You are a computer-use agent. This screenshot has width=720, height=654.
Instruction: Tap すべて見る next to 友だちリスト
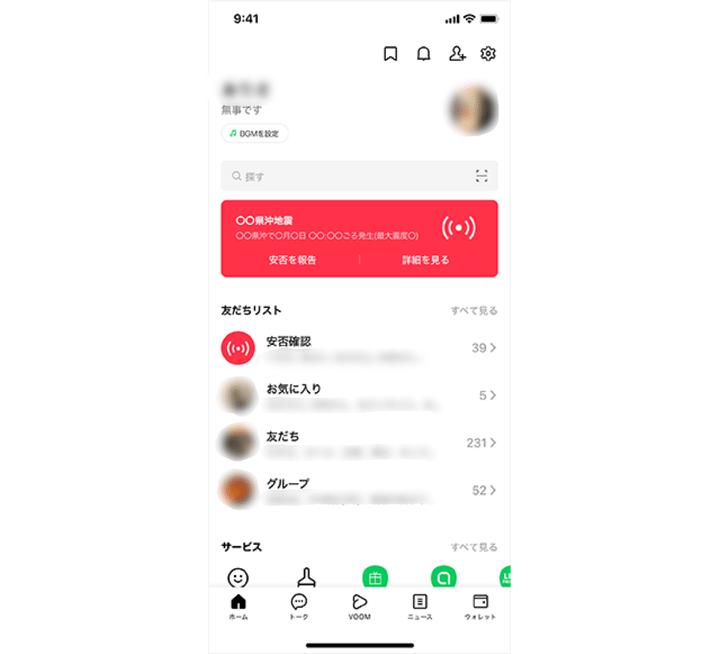[473, 311]
